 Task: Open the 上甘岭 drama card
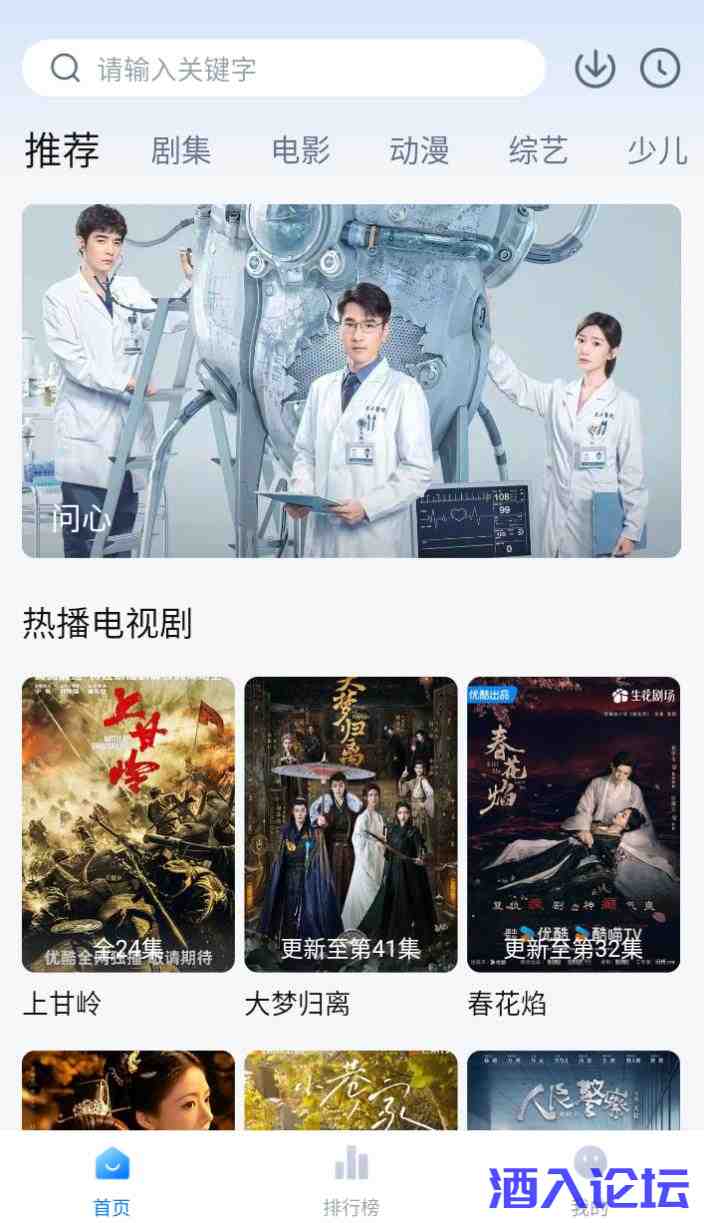tap(128, 825)
